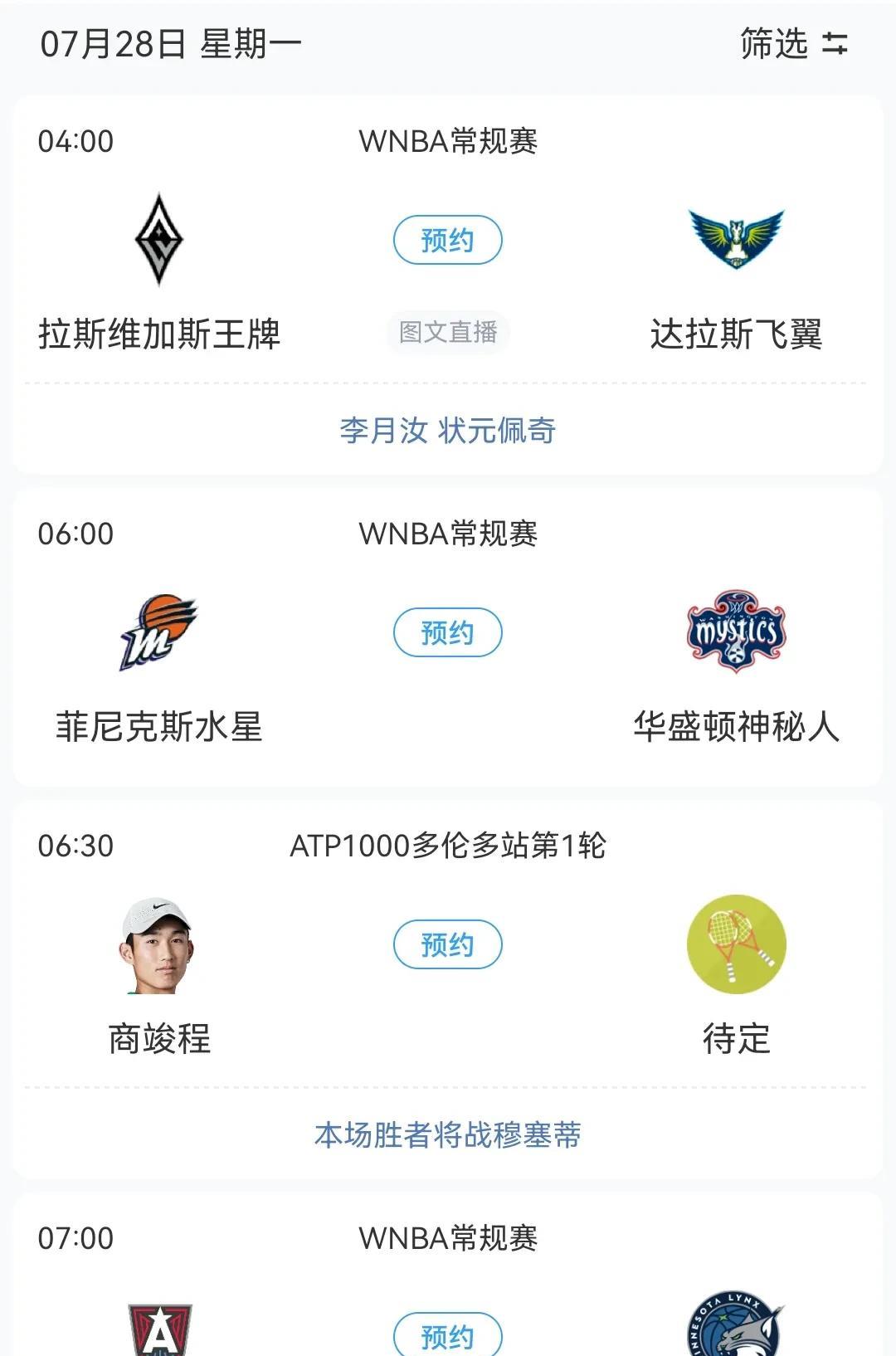Reserve the 商竣程 ATP1000 match
The image size is (896, 1356).
click(447, 944)
